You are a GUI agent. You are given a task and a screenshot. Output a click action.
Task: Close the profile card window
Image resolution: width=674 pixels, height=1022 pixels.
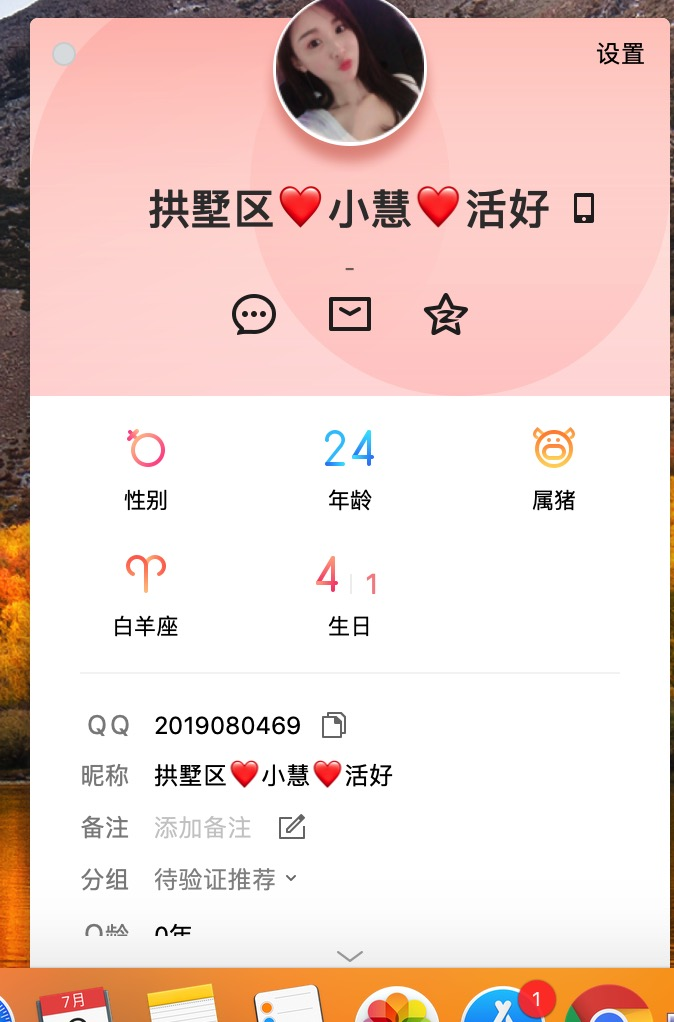[64, 54]
